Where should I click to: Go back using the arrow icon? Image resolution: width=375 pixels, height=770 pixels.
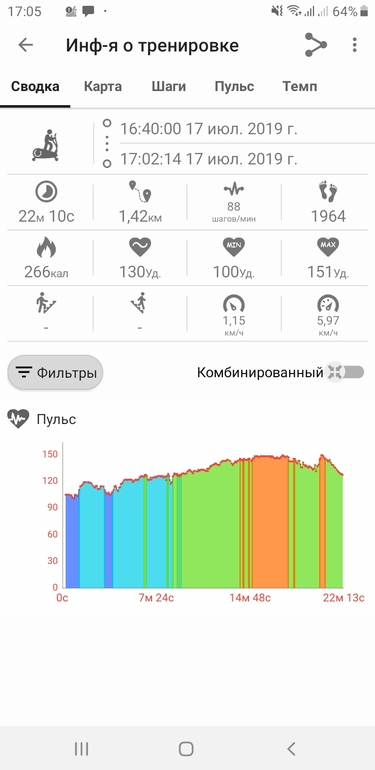26,45
